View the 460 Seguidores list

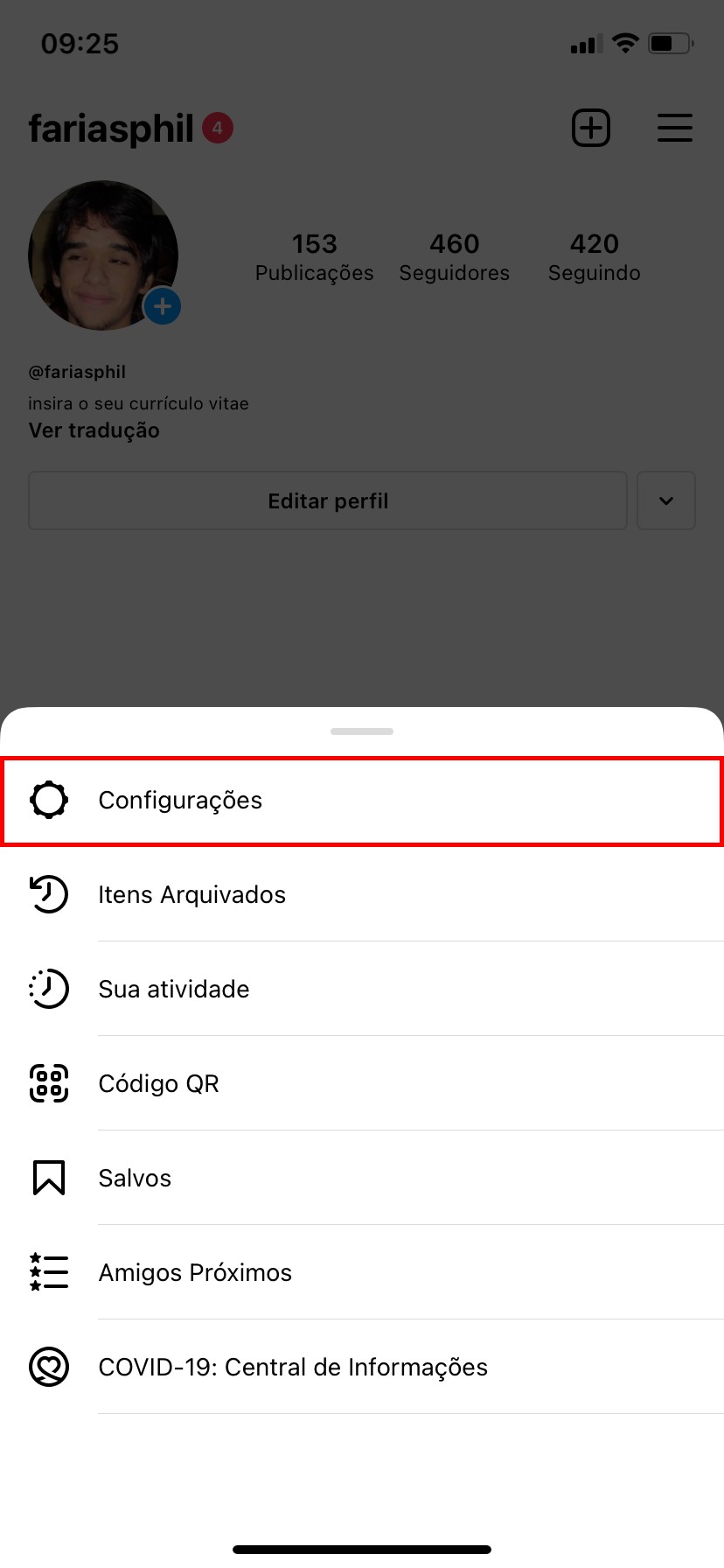click(x=455, y=257)
